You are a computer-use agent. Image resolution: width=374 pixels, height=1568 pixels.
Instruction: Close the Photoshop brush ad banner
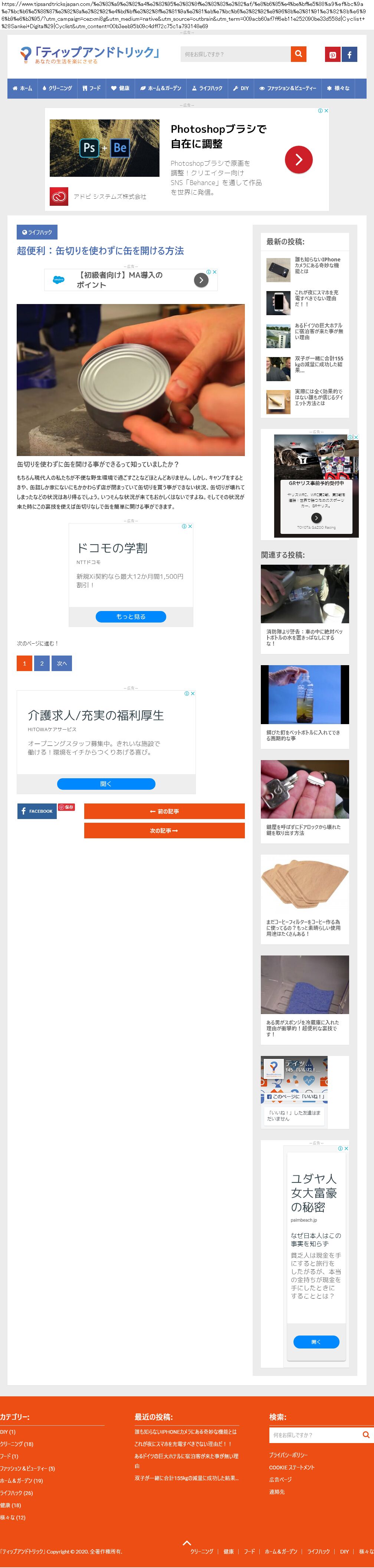click(326, 111)
